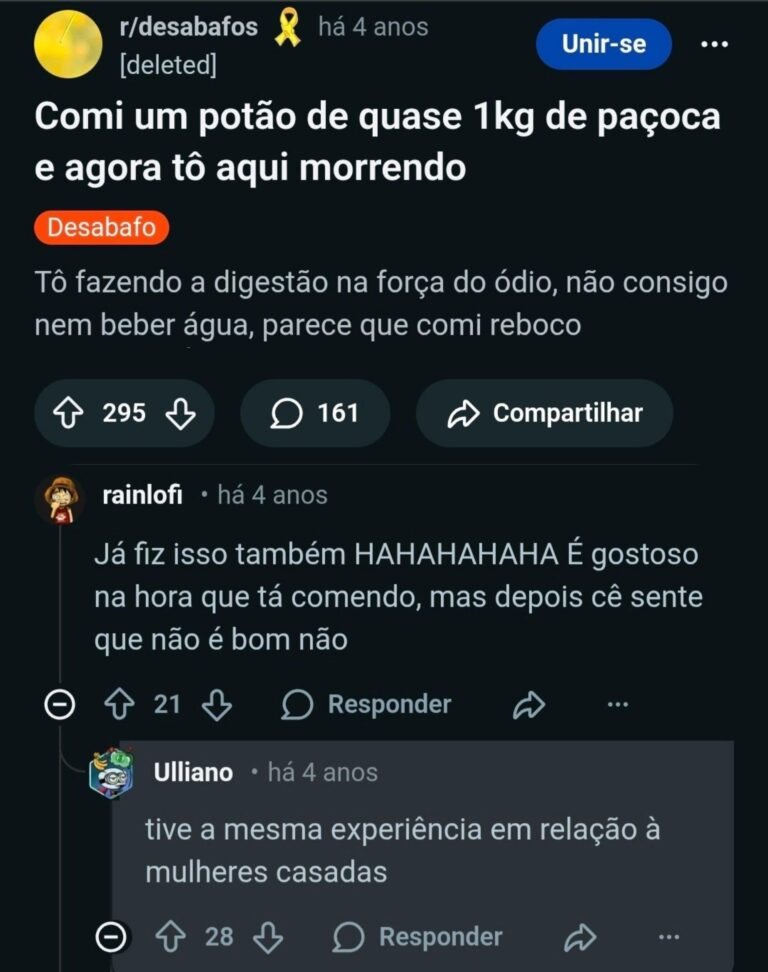Open more options for rainlofi's comment
Image resolution: width=768 pixels, height=972 pixels.
tap(618, 705)
